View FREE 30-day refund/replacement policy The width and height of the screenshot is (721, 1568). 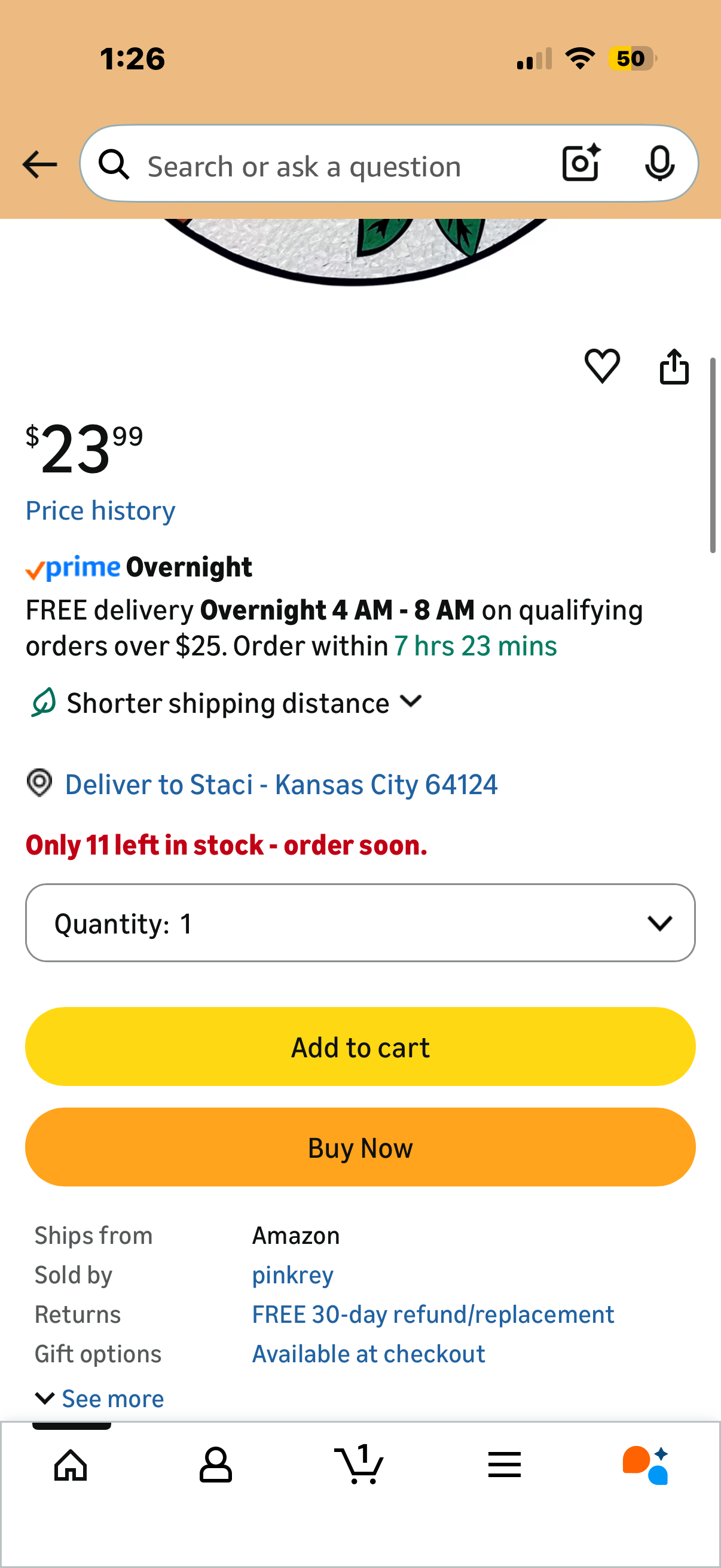tap(433, 1314)
